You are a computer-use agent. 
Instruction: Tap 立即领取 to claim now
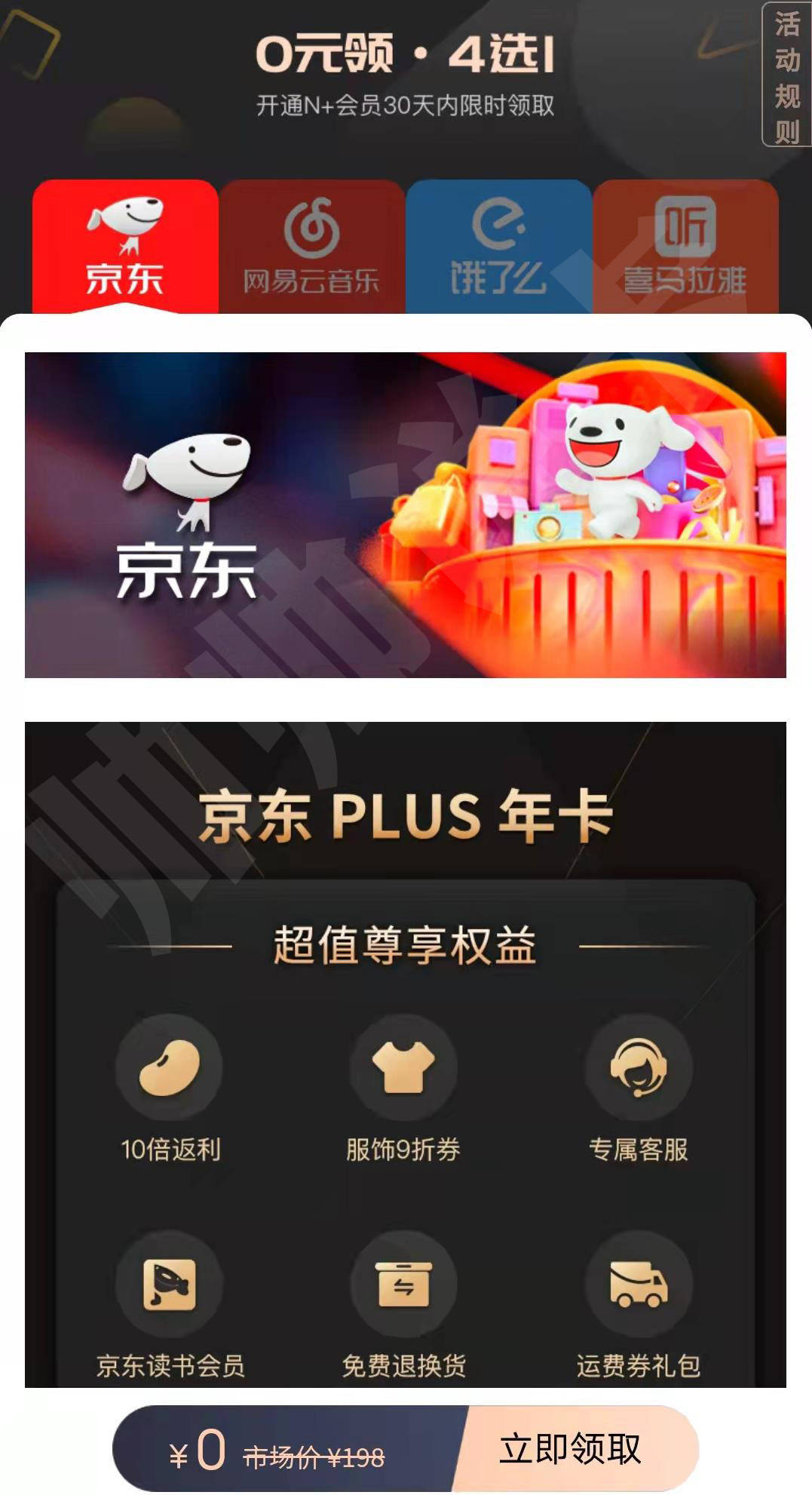[x=571, y=1448]
